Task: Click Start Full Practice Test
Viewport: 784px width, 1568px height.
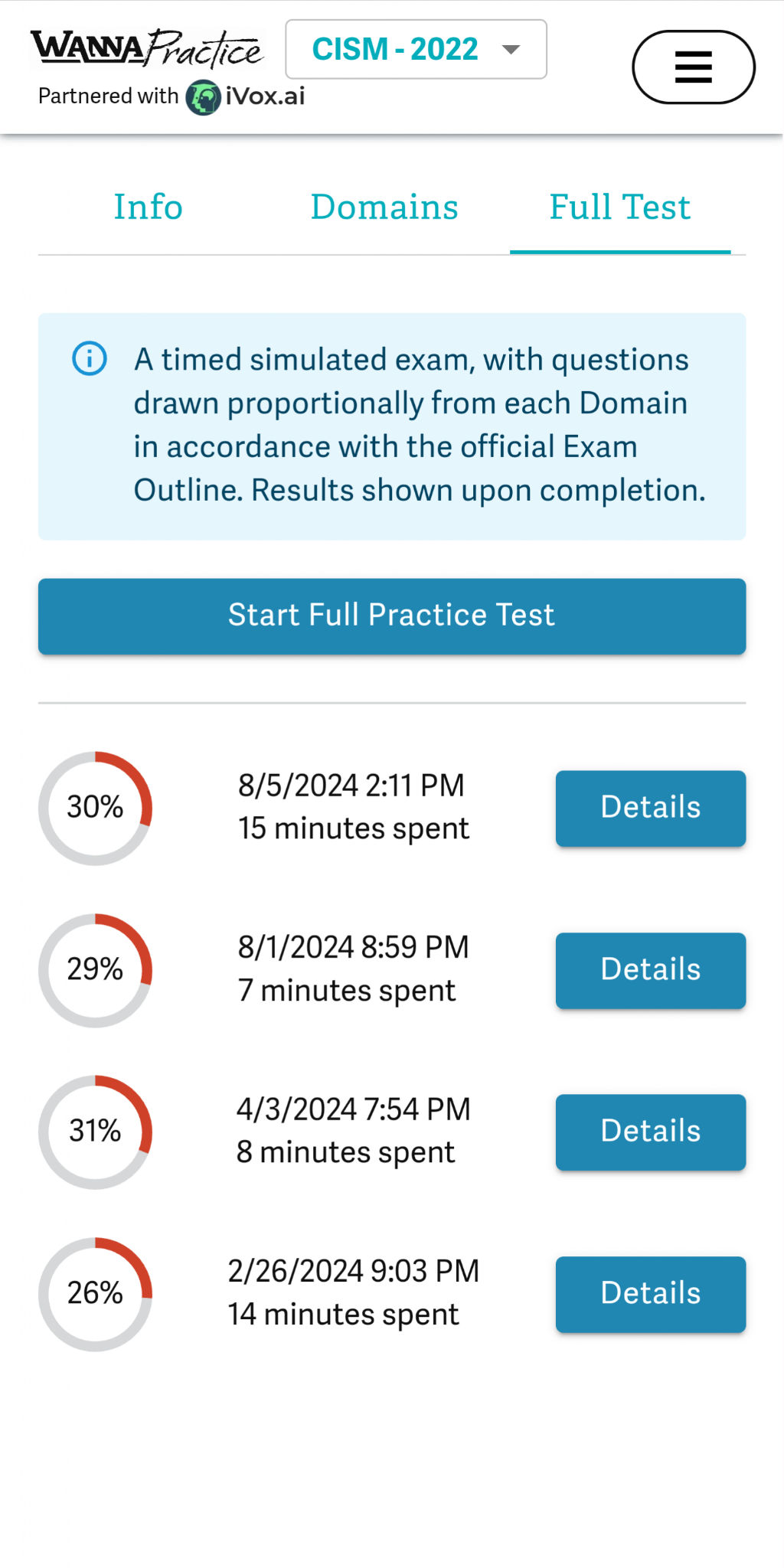Action: pyautogui.click(x=391, y=616)
